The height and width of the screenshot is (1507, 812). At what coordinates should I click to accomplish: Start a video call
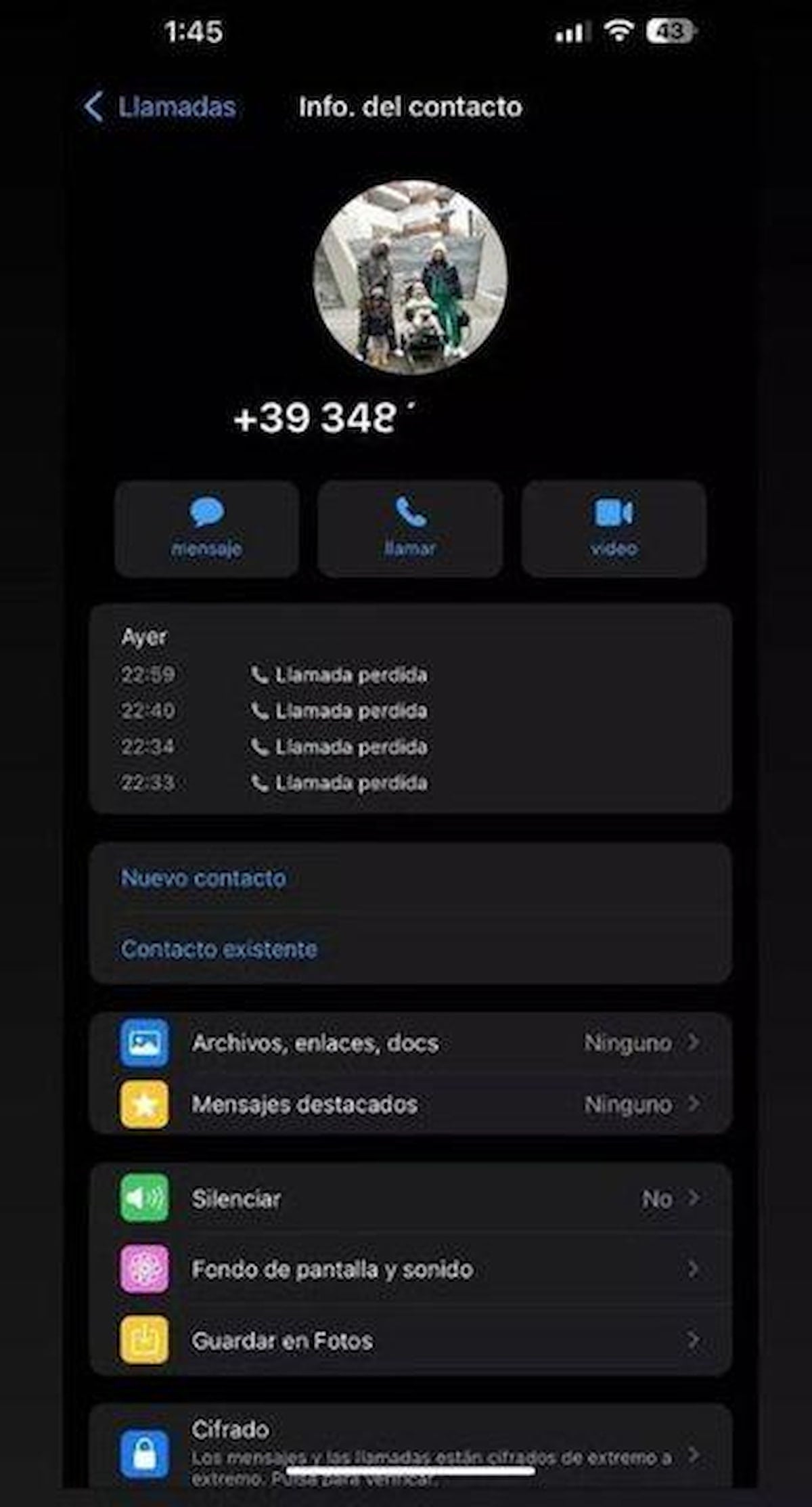pyautogui.click(x=614, y=529)
